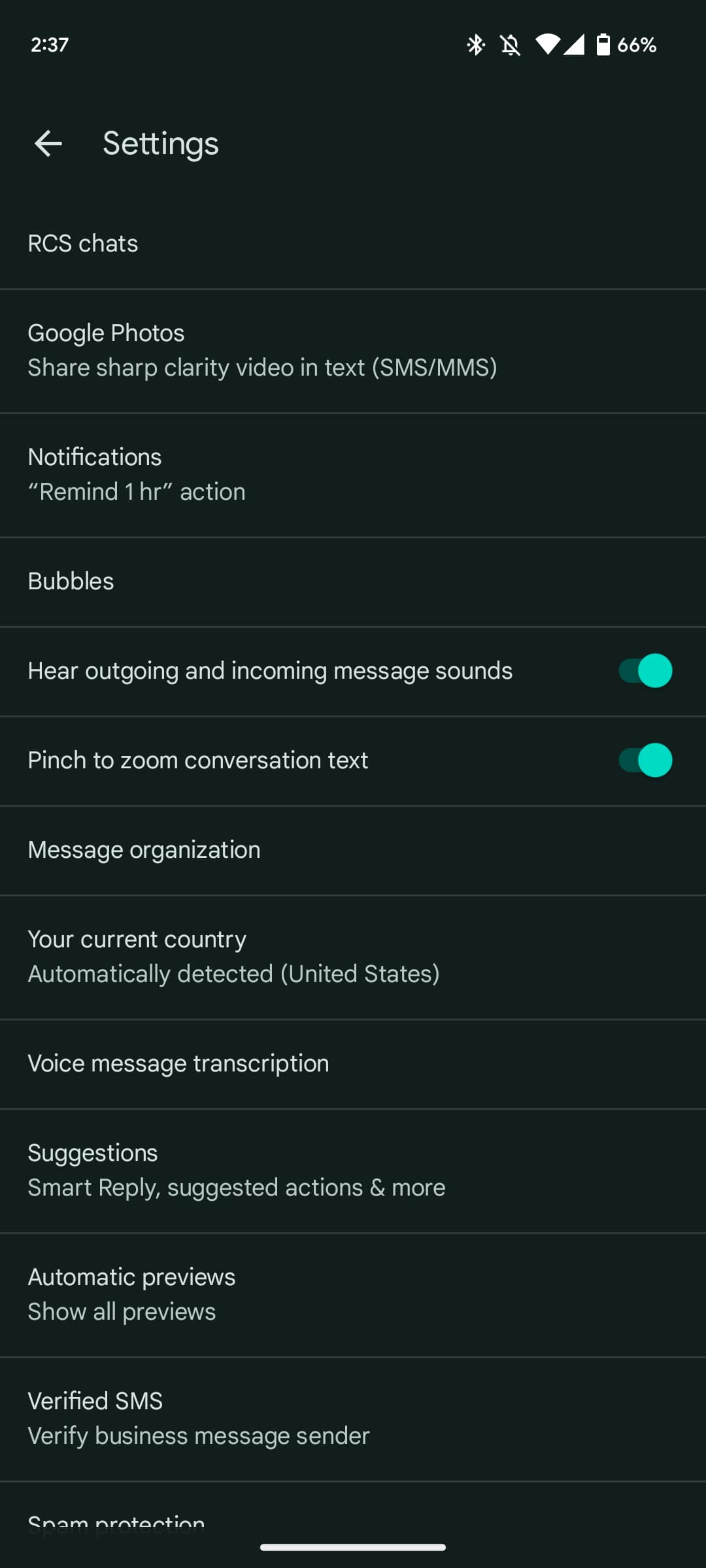Disable pinch to zoom conversation text

click(x=645, y=760)
